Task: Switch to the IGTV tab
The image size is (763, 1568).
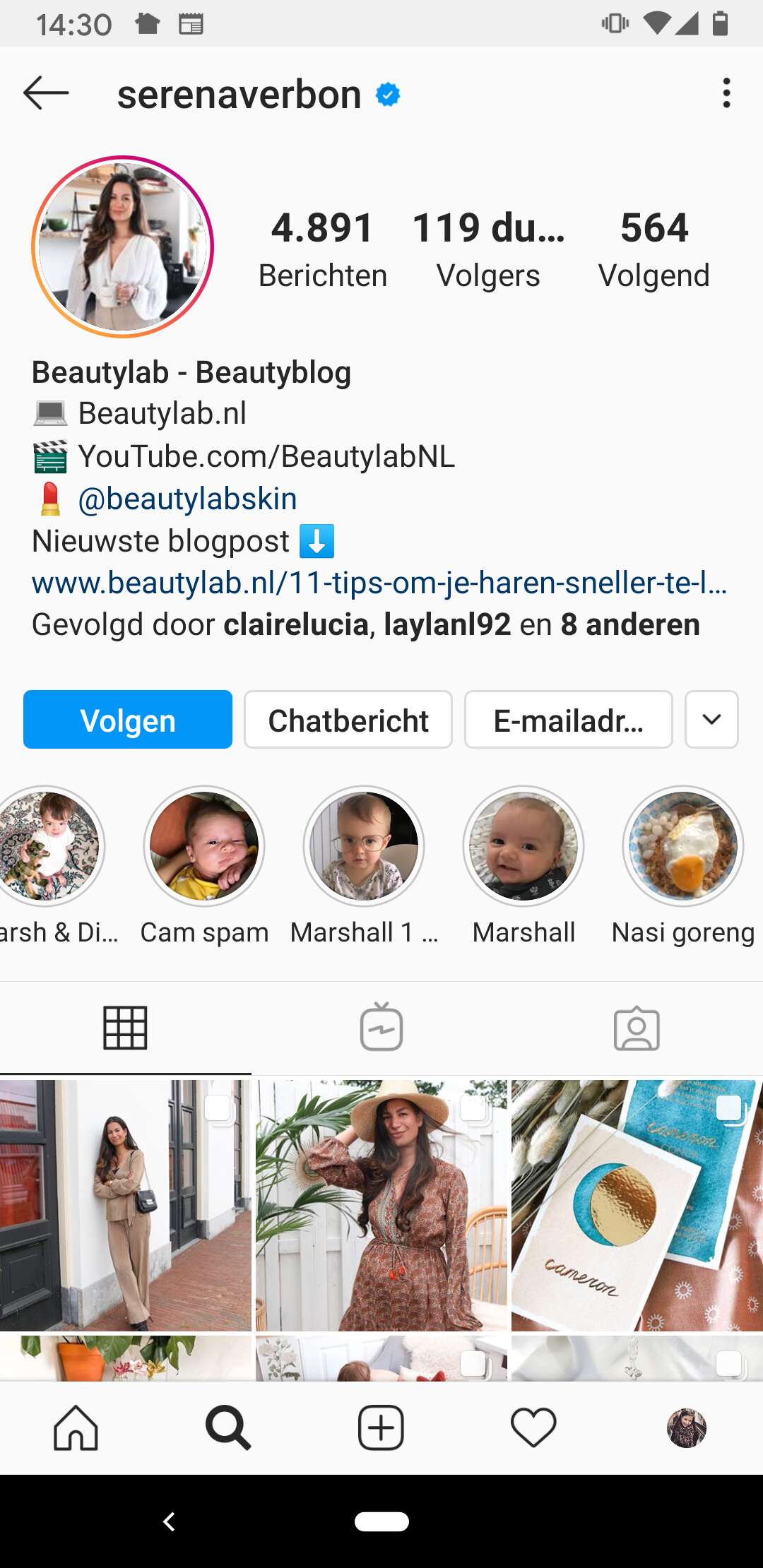Action: [x=381, y=1028]
